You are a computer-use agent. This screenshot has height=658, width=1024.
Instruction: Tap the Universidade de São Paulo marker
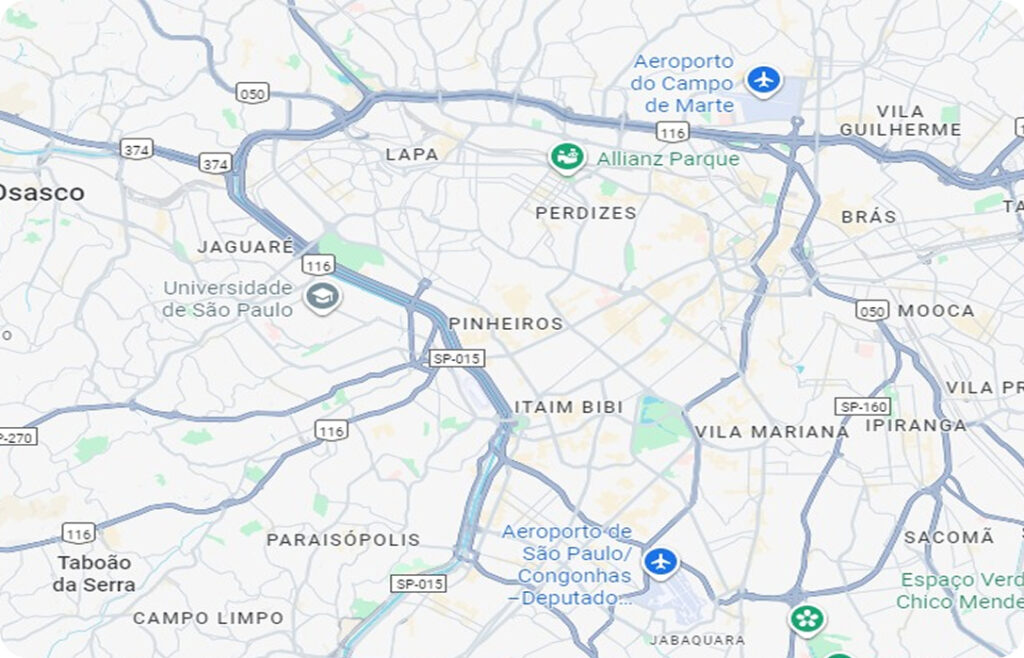pyautogui.click(x=322, y=296)
